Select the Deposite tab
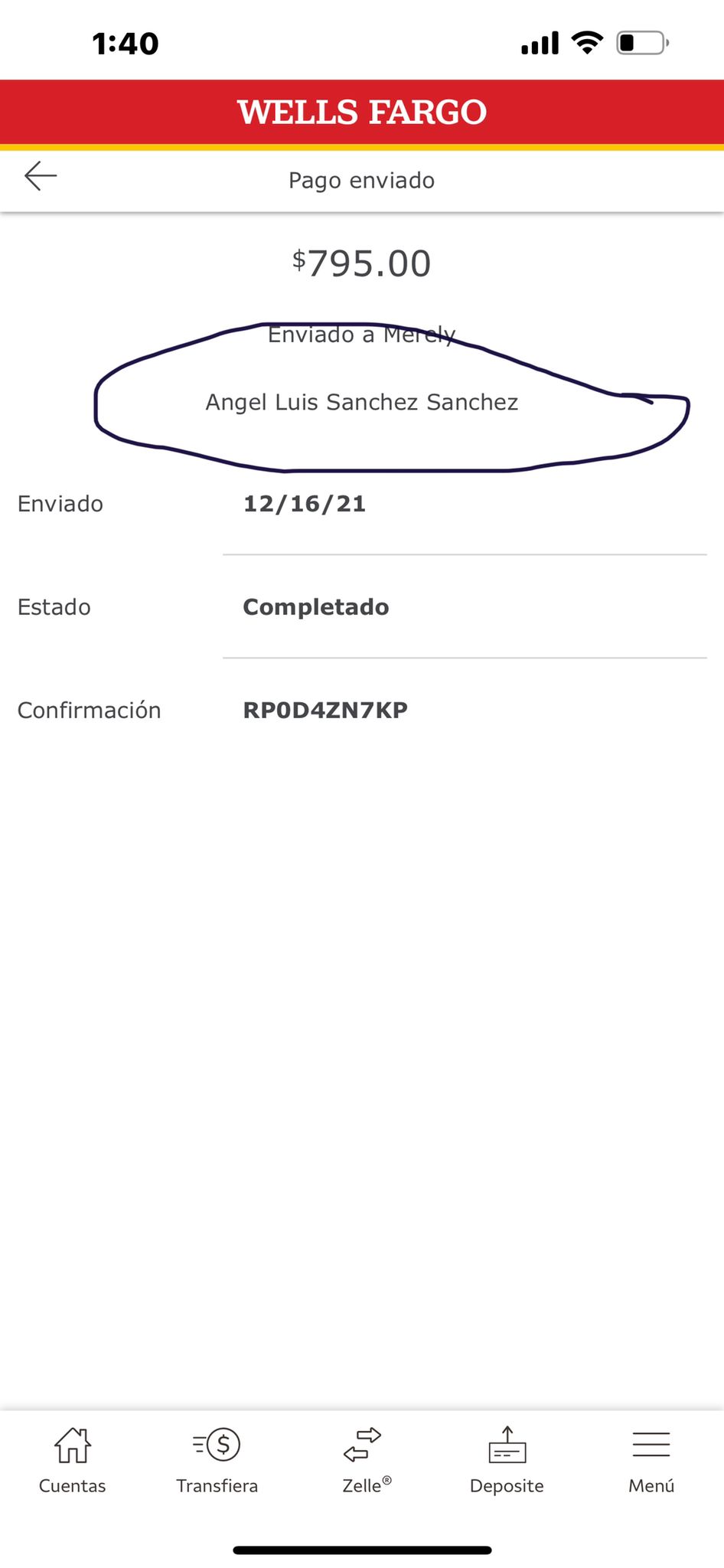Screen dimensions: 724x1568 click(x=507, y=1461)
